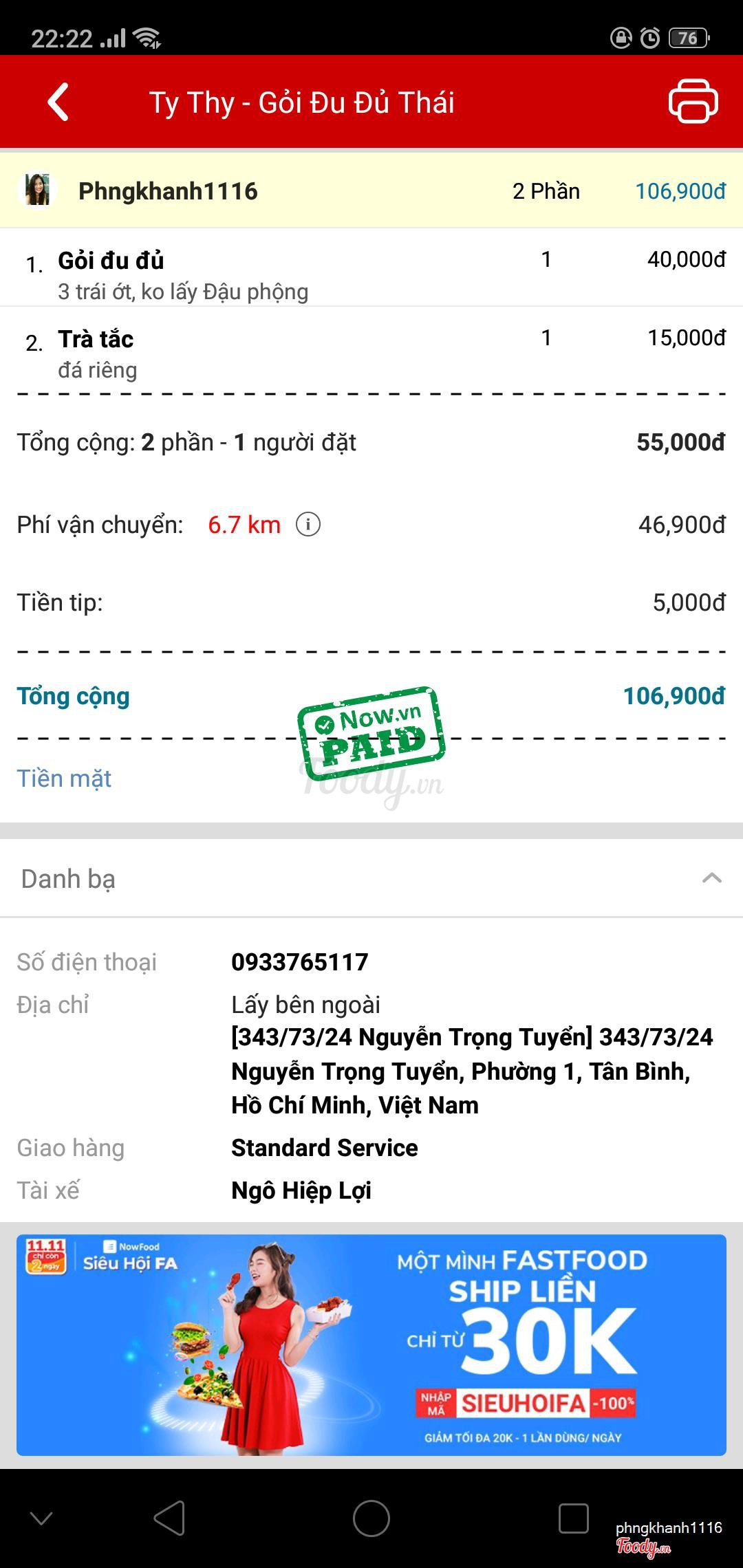Go back from the order details
743x1568 pixels.
58,102
